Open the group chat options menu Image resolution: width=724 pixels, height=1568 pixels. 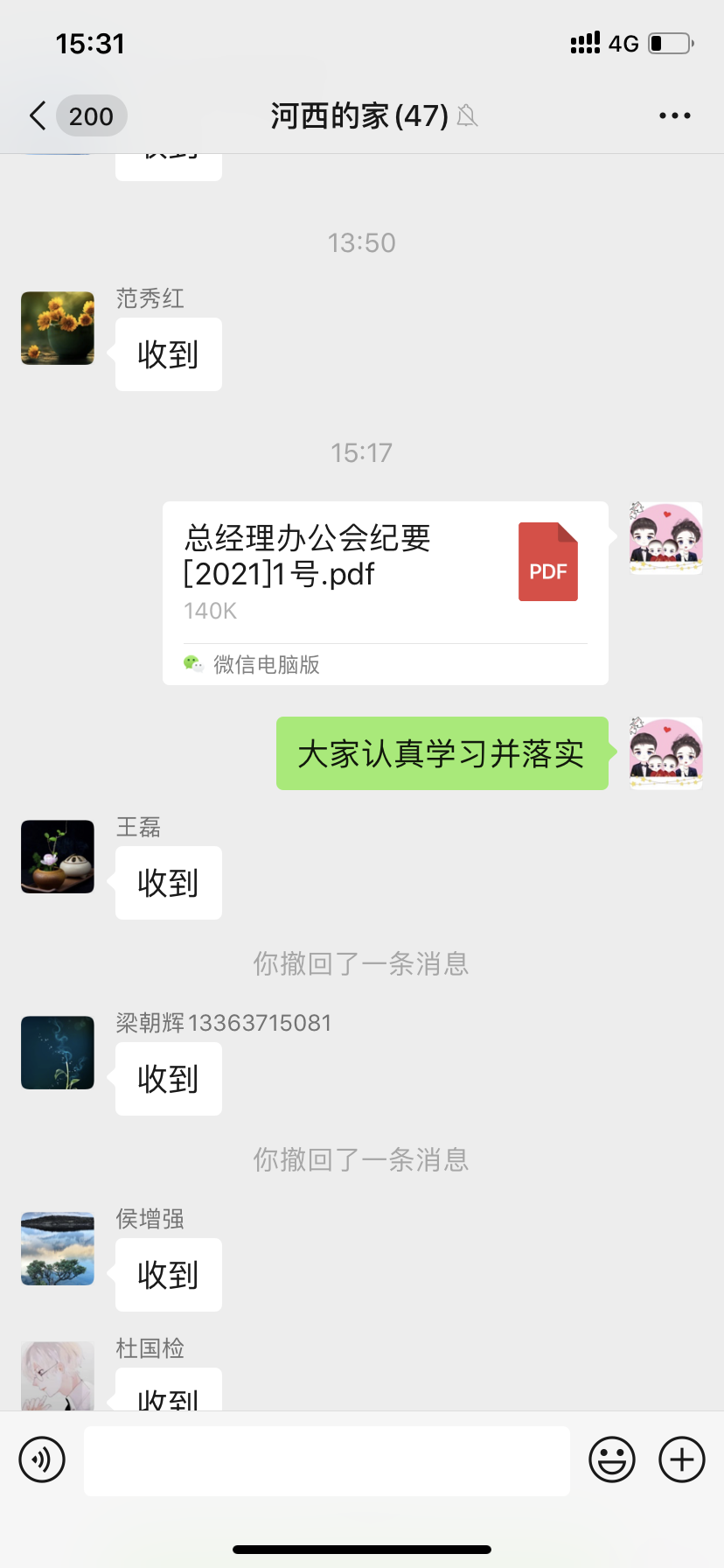click(674, 115)
